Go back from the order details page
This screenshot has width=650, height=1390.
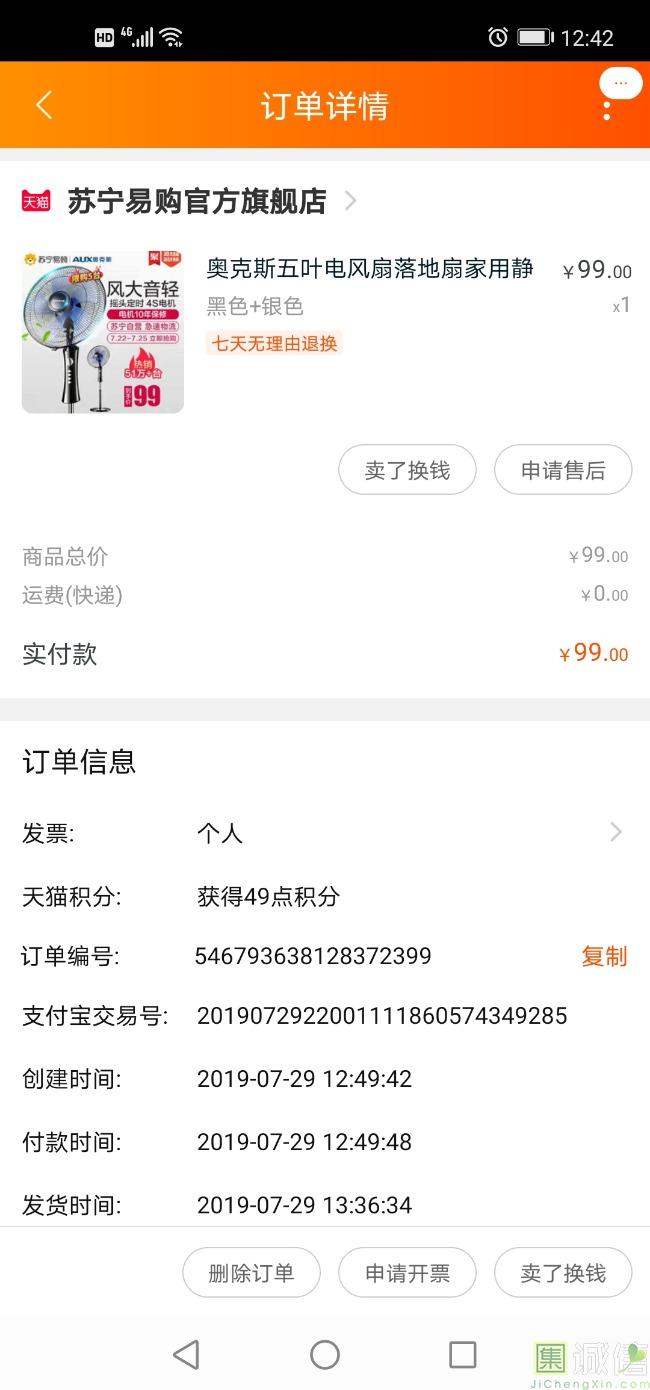click(44, 105)
